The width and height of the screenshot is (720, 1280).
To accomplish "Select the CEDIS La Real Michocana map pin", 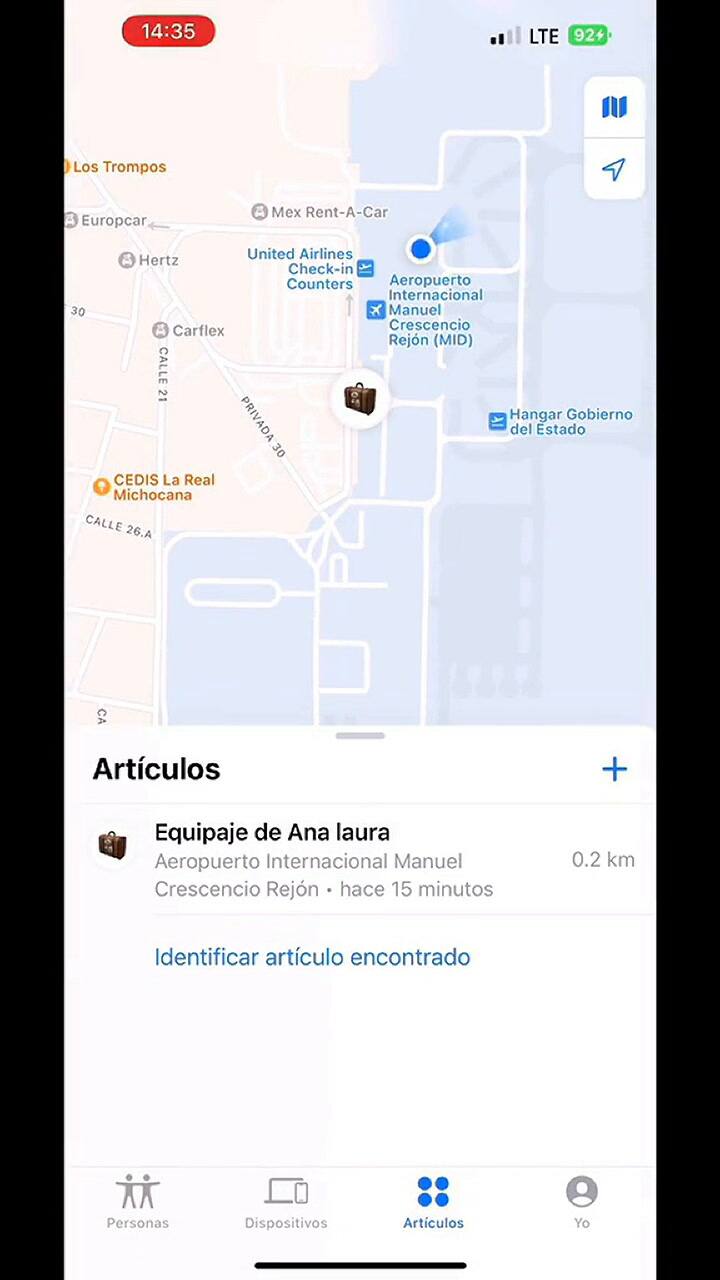I will [101, 486].
